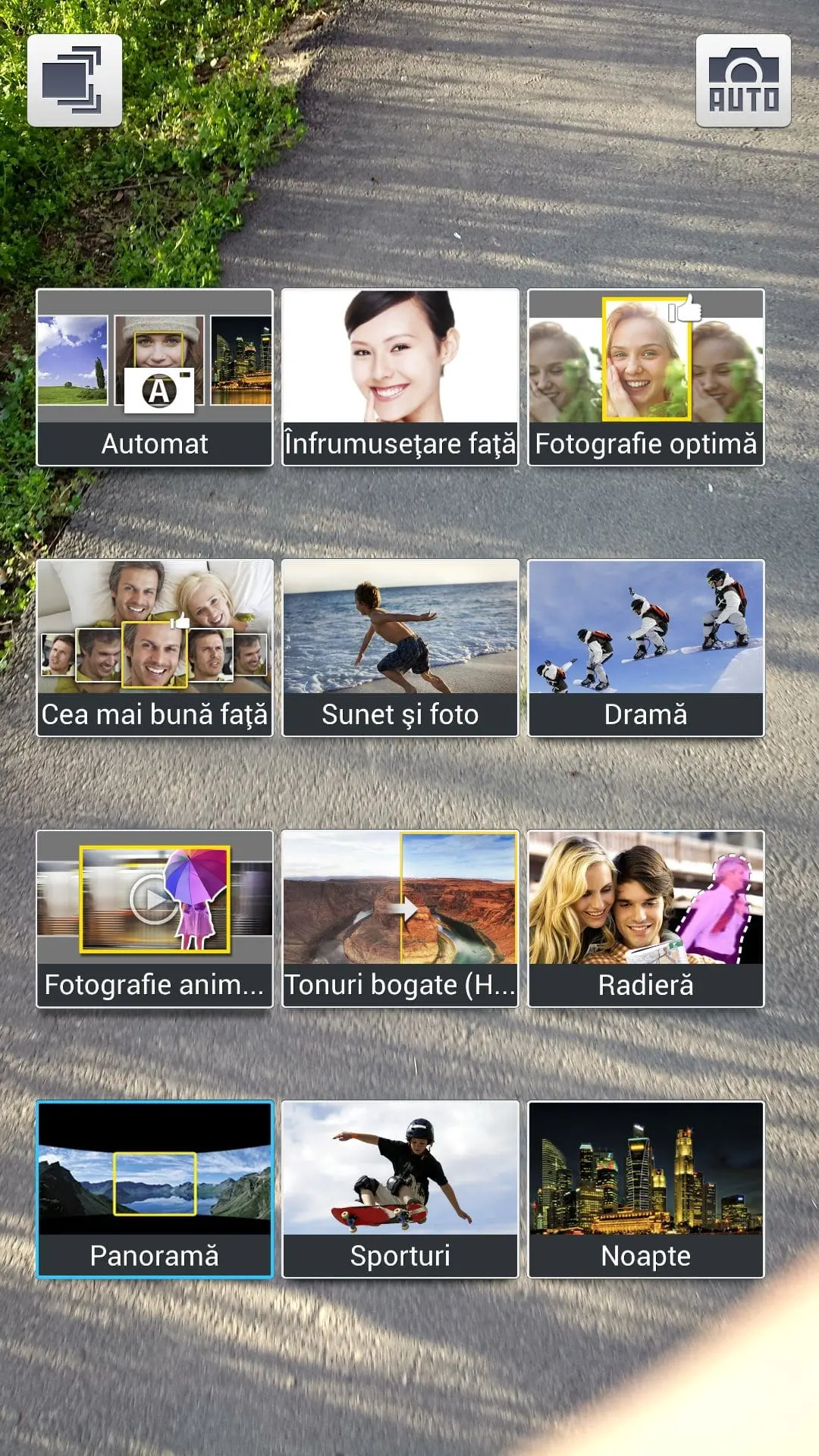Select Tonuri bogate (HDR) mode

pyautogui.click(x=400, y=919)
